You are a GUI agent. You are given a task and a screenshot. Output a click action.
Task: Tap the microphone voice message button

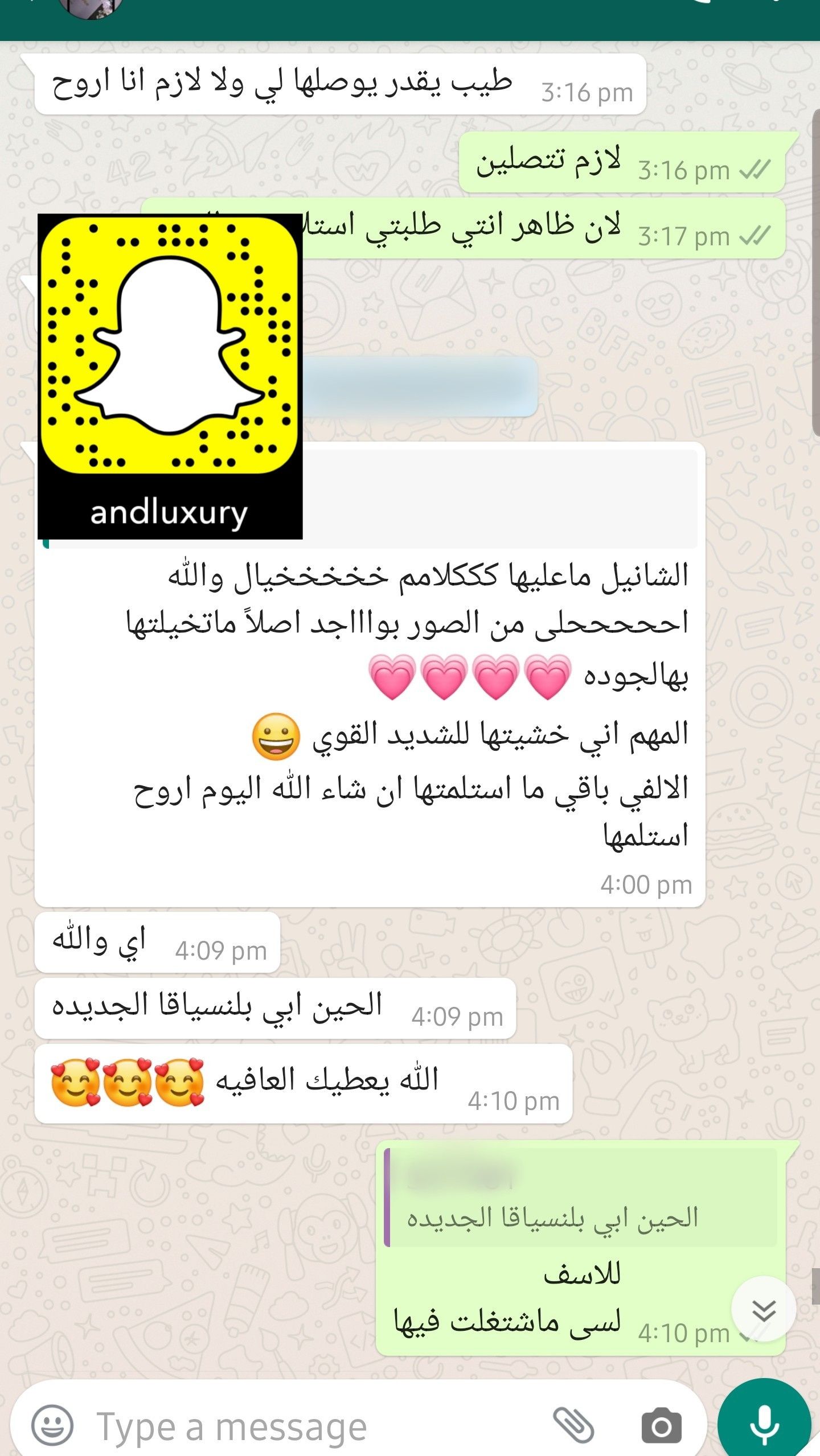(x=764, y=1425)
